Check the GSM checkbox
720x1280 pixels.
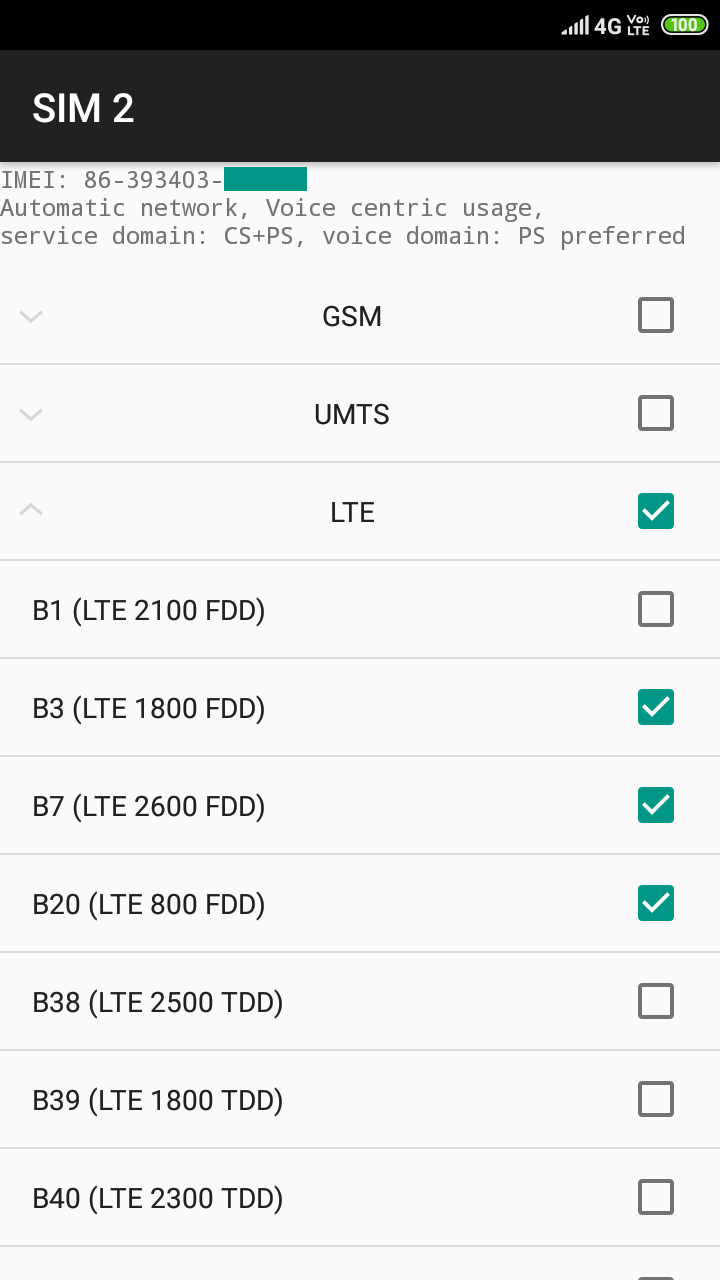(656, 316)
